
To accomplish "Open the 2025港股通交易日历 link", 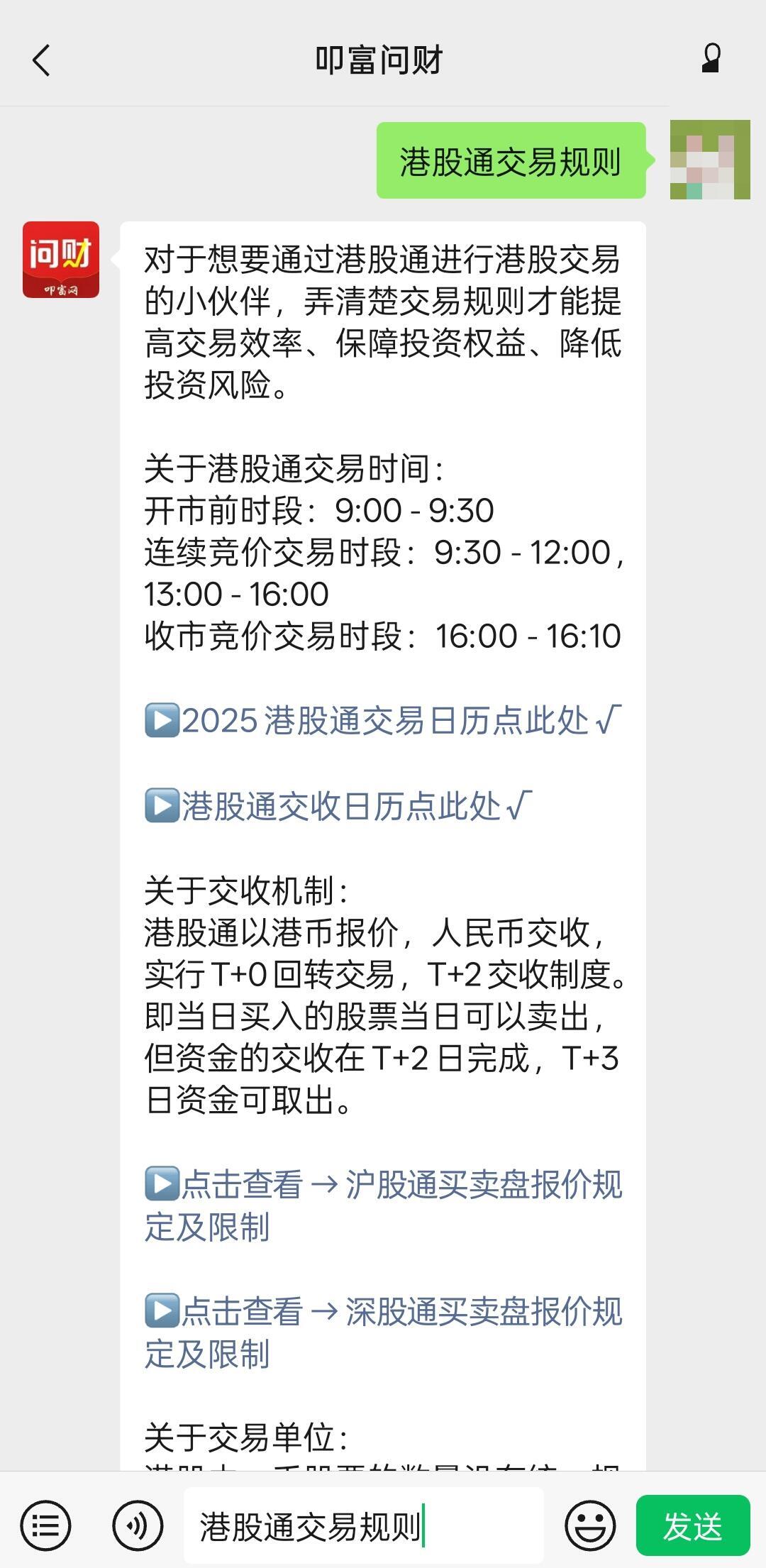I will click(x=383, y=721).
